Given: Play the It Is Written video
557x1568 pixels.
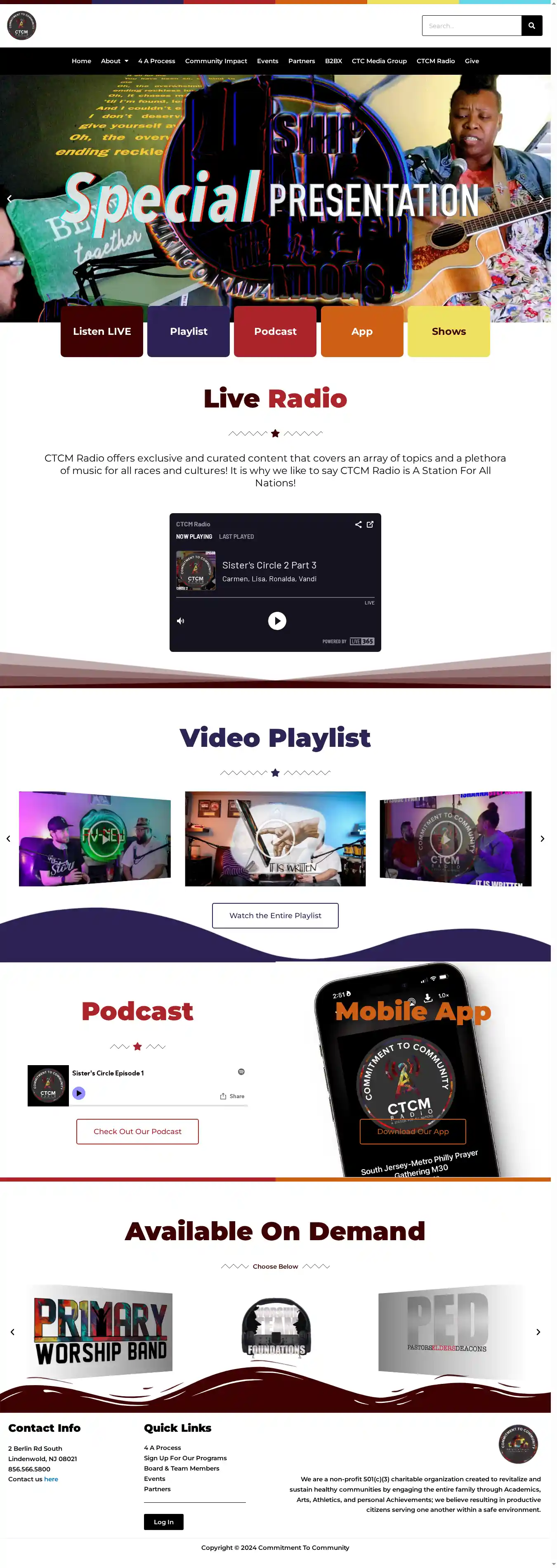Looking at the screenshot, I should (x=275, y=838).
